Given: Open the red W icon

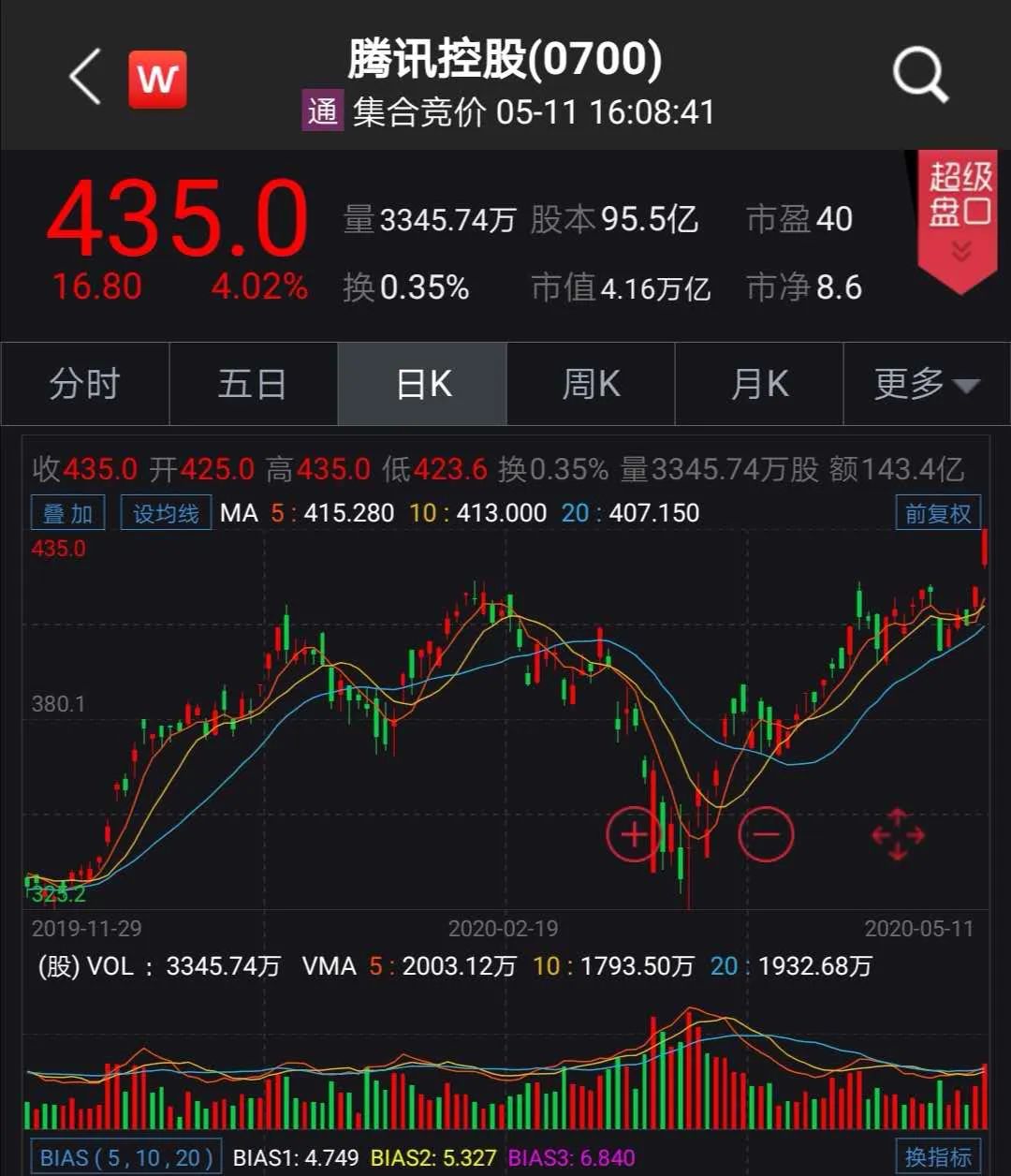Looking at the screenshot, I should click(157, 79).
